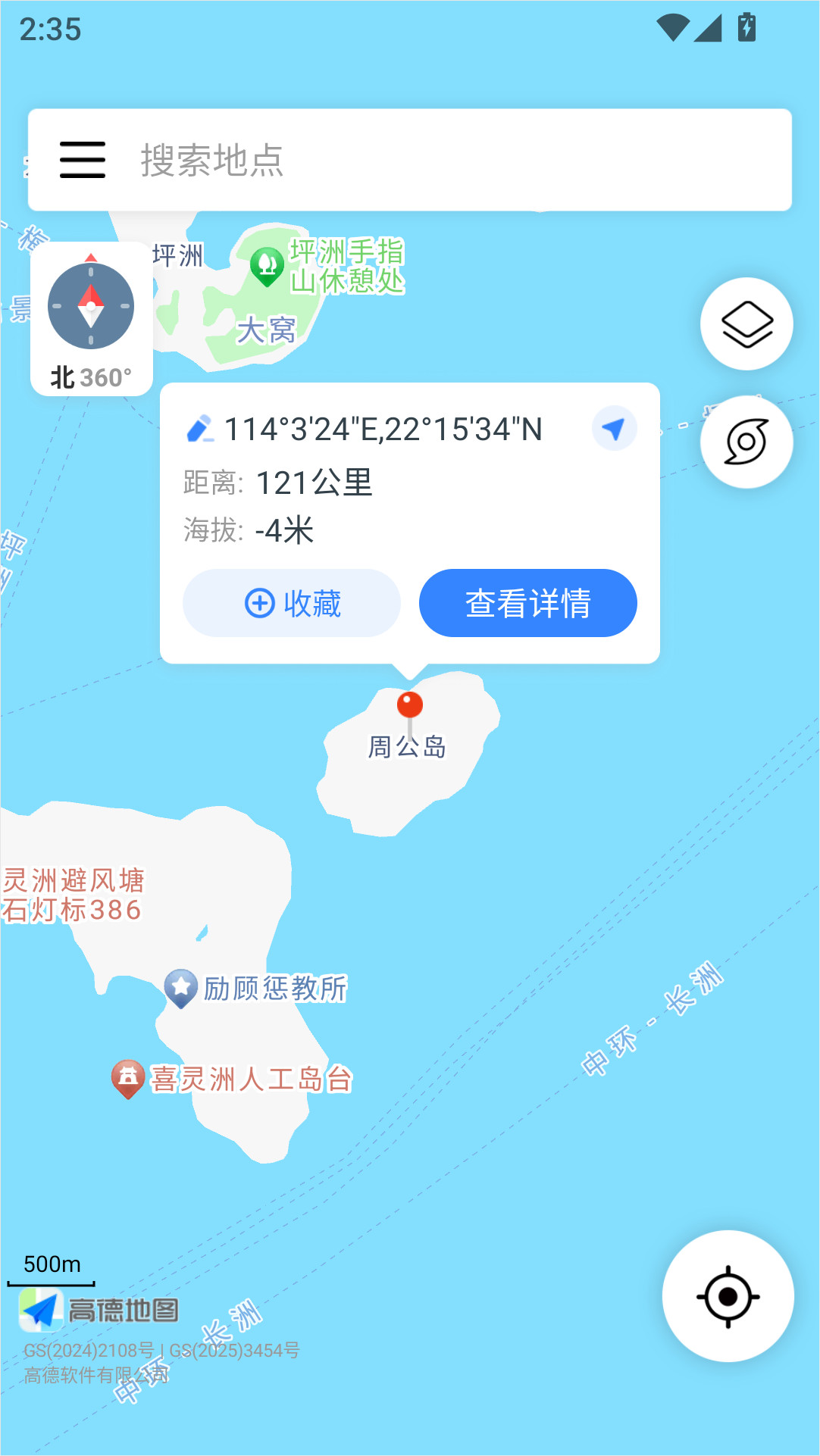Start navigation with the blue arrow icon

[614, 429]
